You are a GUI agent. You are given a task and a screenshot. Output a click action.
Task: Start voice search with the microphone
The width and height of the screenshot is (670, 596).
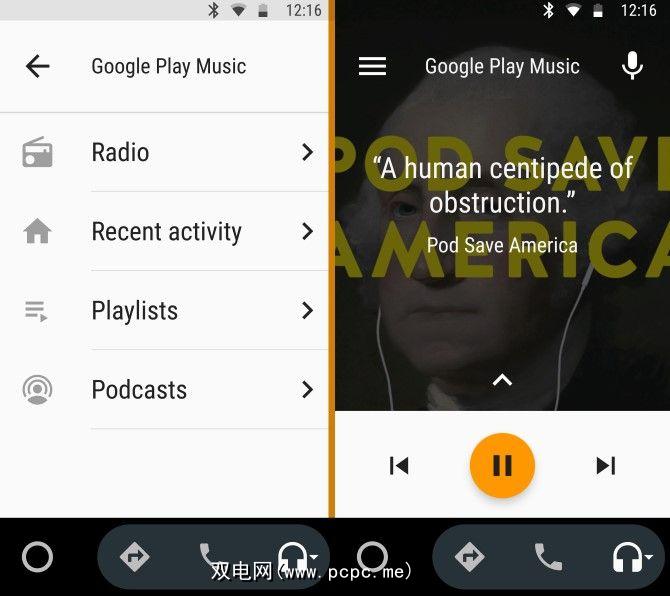632,67
